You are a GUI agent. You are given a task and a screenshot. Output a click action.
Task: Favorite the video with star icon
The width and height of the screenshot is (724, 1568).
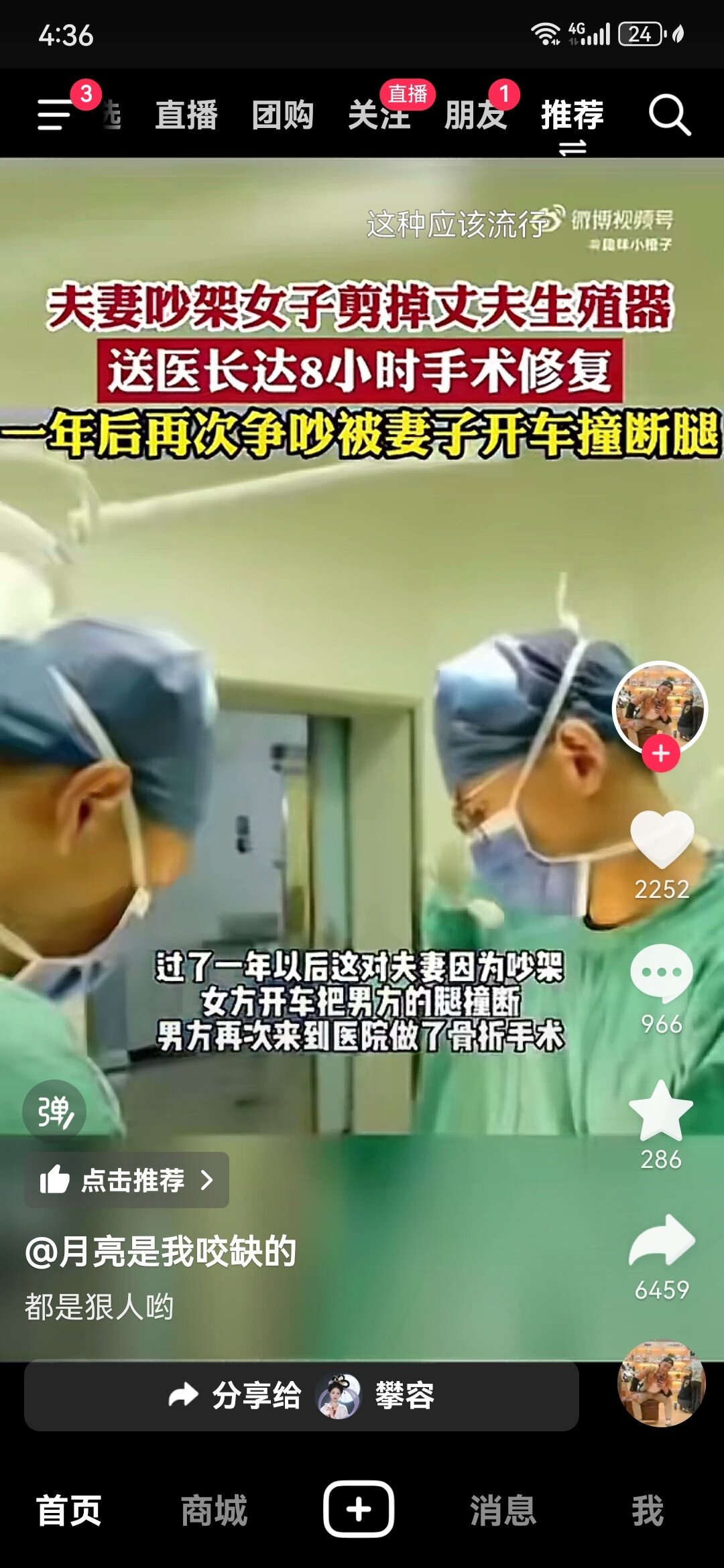point(661,1111)
